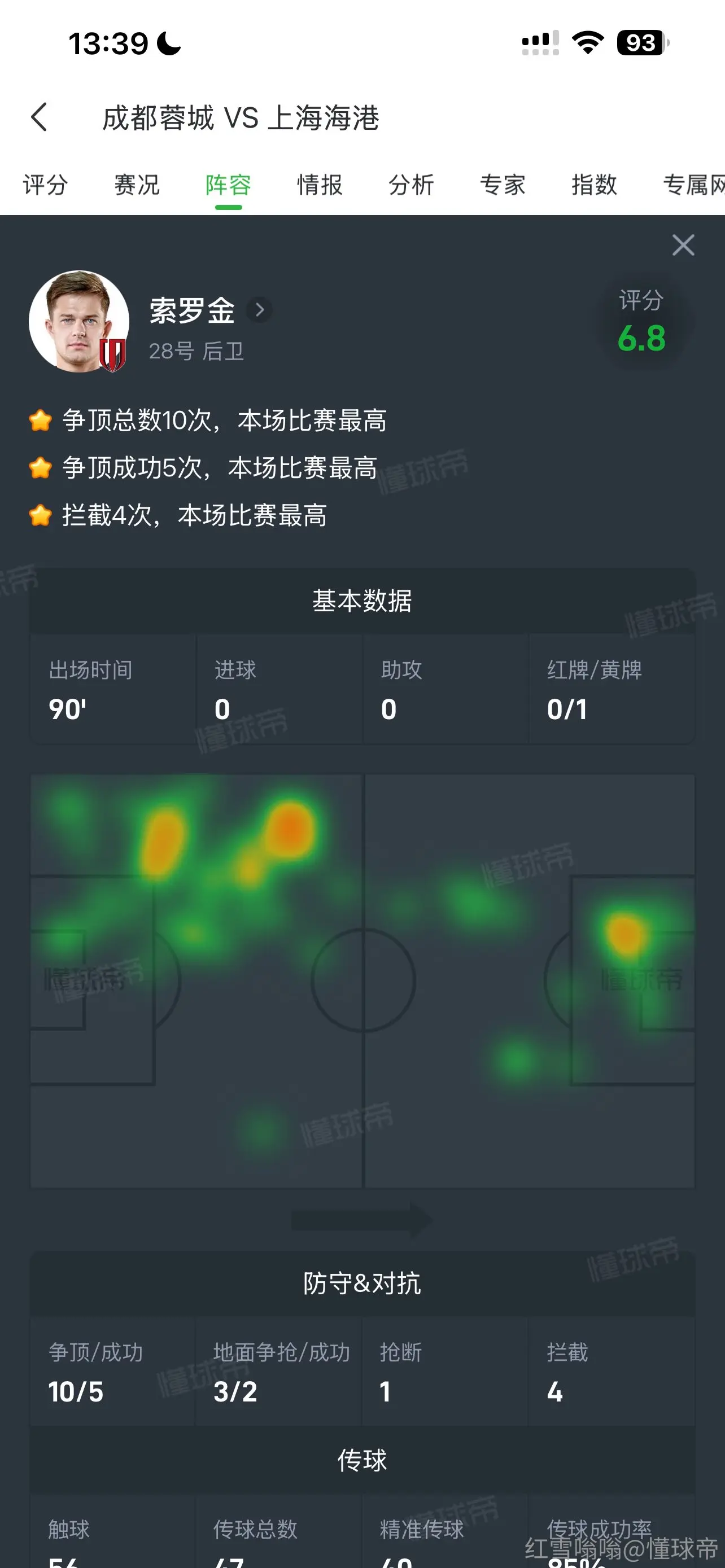This screenshot has width=725, height=1568.
Task: Switch to the 评分 tab
Action: 45,185
